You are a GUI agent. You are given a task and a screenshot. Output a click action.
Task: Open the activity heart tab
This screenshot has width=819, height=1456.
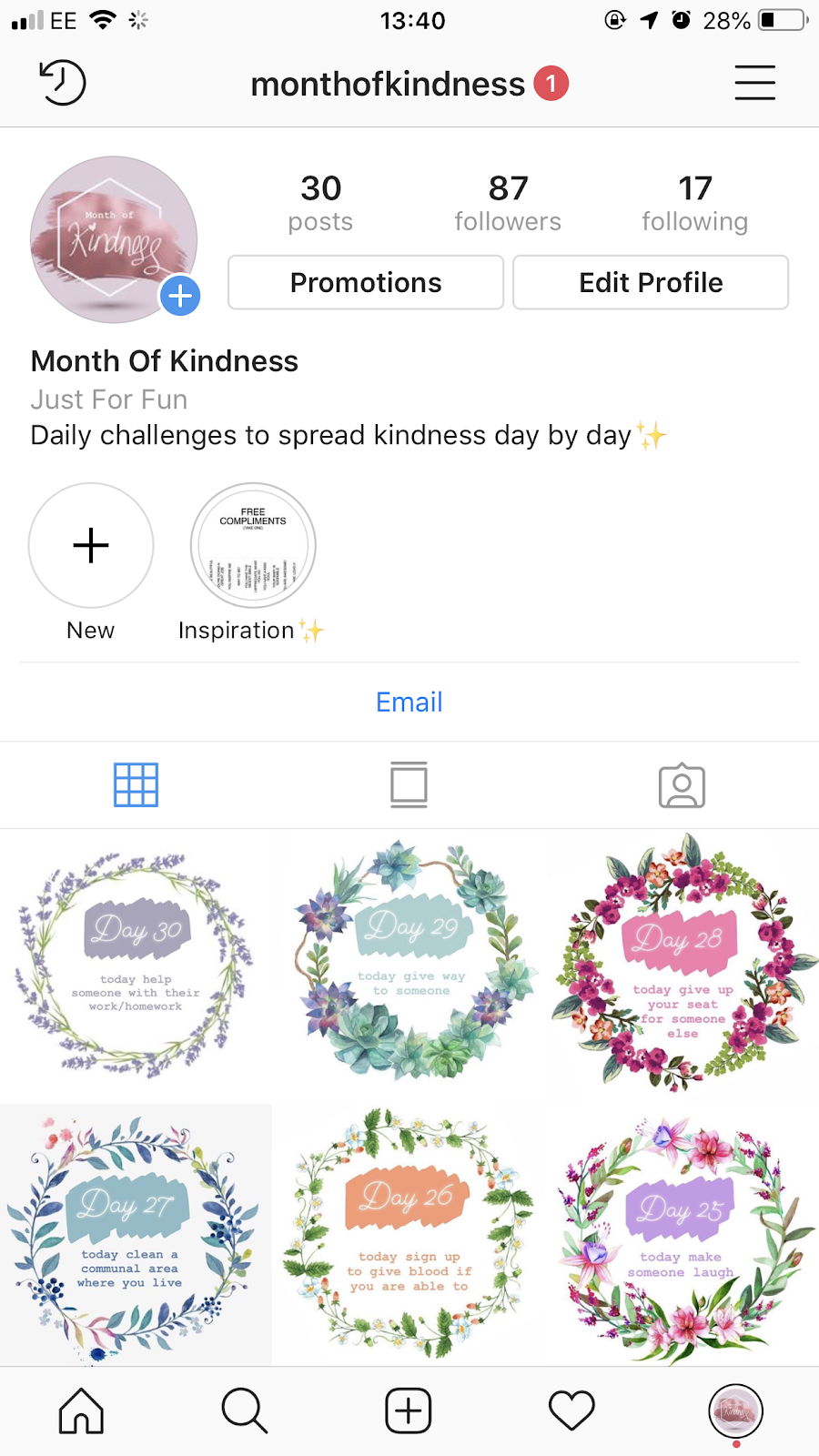(x=571, y=1410)
